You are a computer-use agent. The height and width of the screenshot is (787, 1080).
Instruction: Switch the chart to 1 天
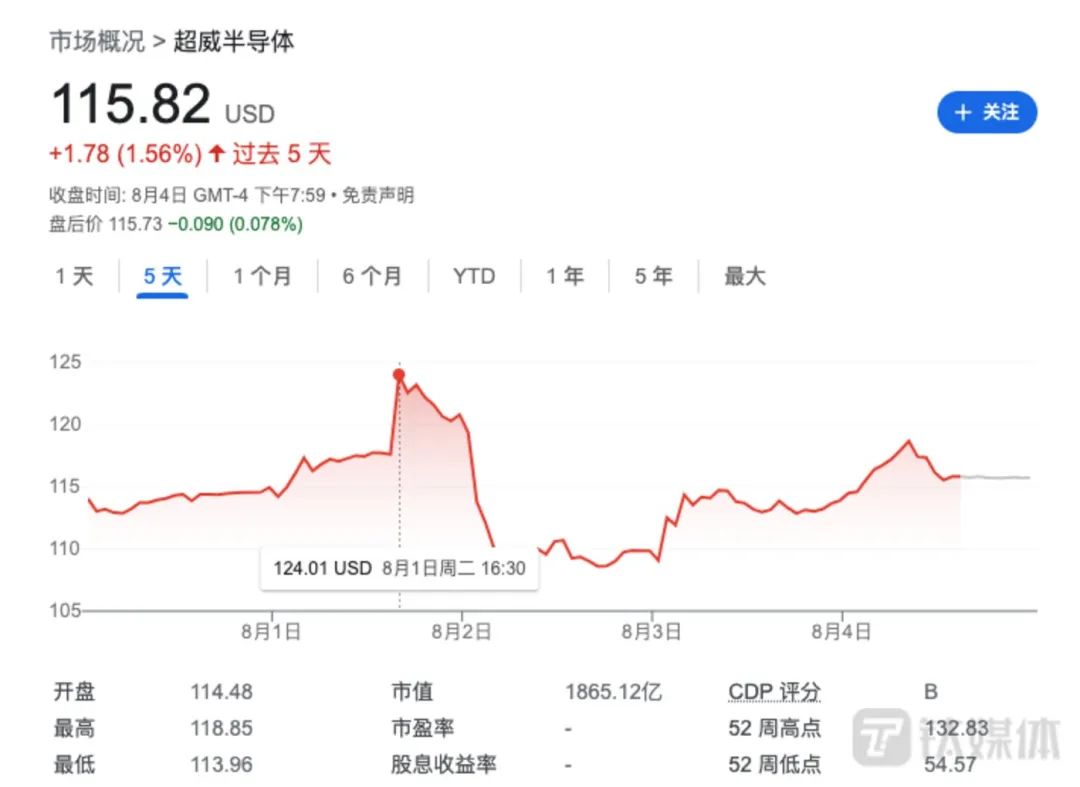[x=74, y=276]
